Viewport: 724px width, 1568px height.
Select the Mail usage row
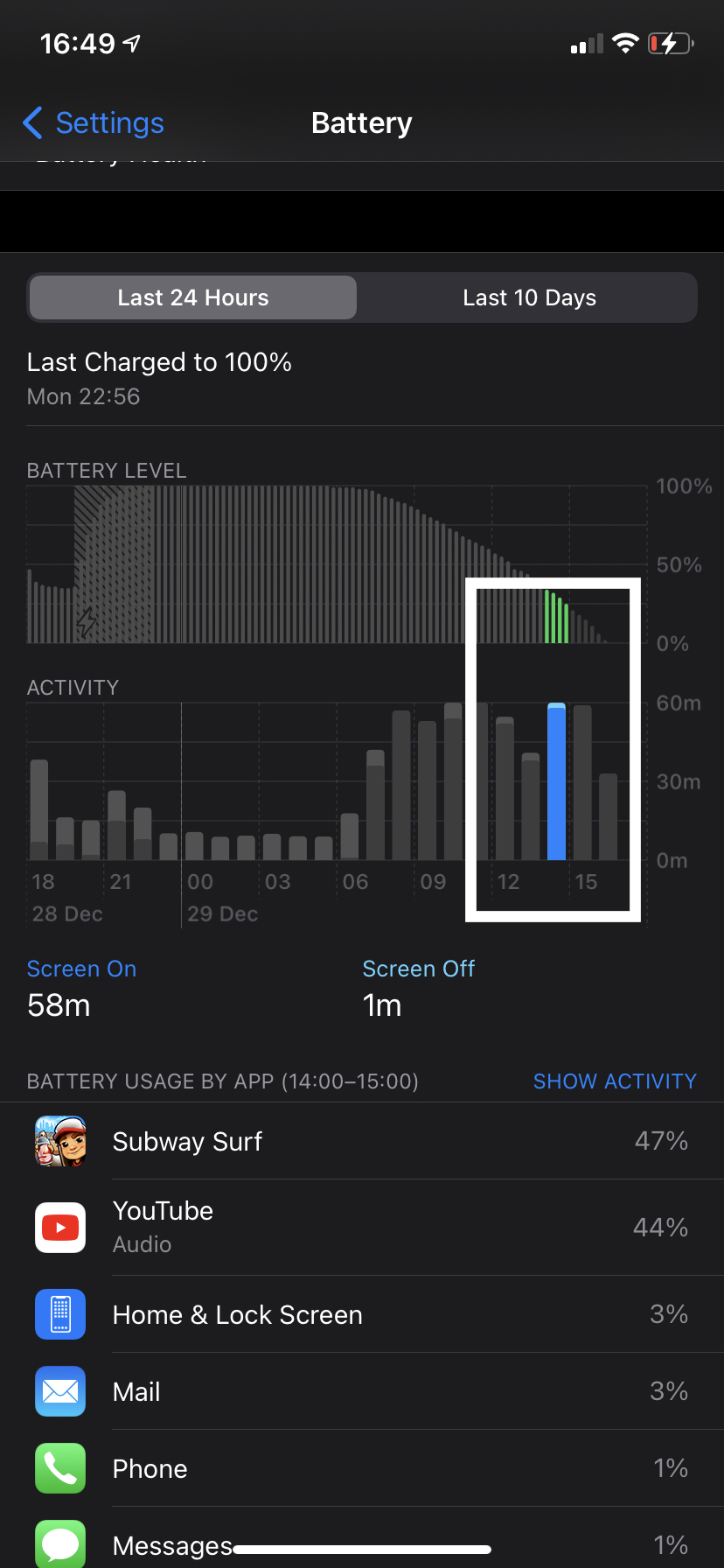pos(362,1391)
